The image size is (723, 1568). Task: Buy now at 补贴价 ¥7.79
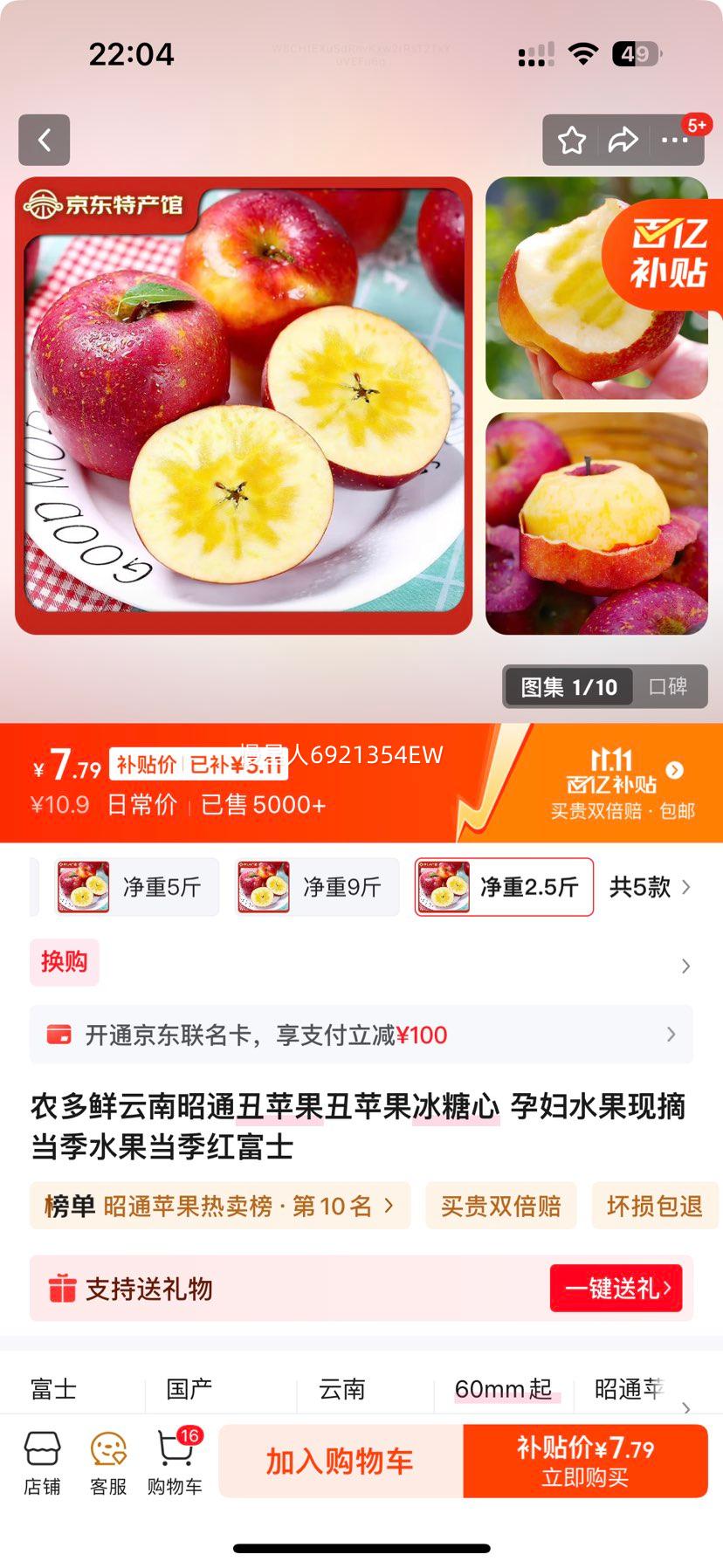(585, 1461)
